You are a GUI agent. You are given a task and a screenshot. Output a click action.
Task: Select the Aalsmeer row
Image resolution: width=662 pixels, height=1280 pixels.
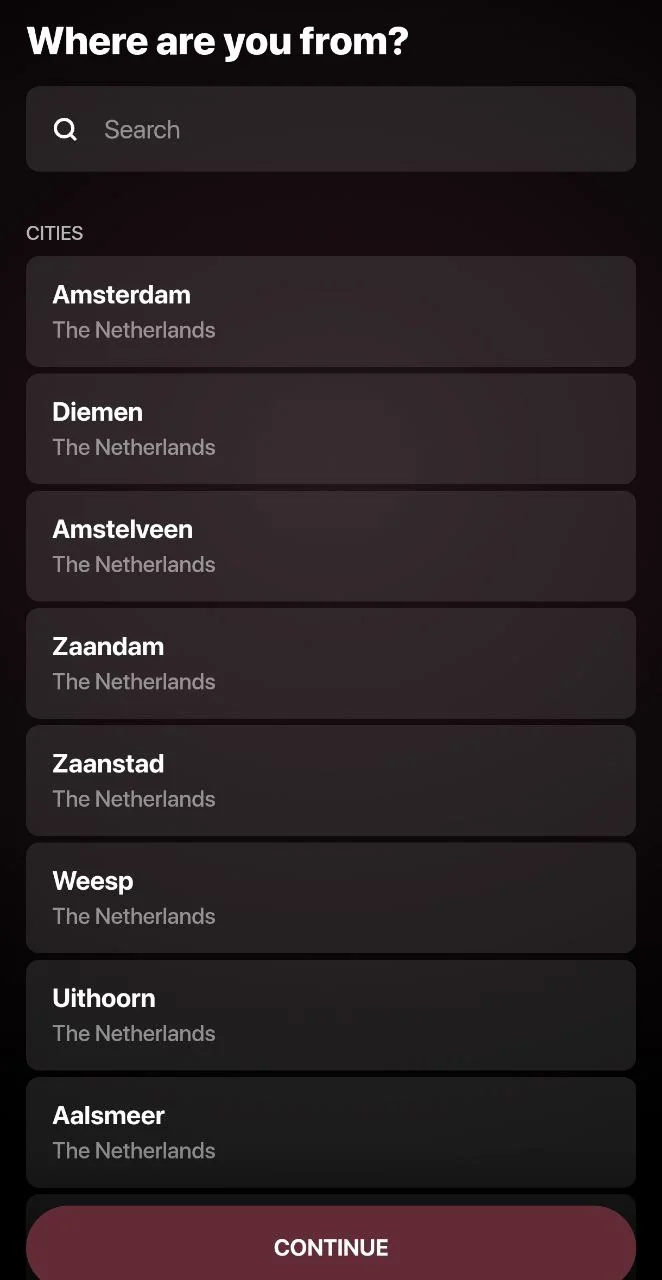tap(331, 1132)
